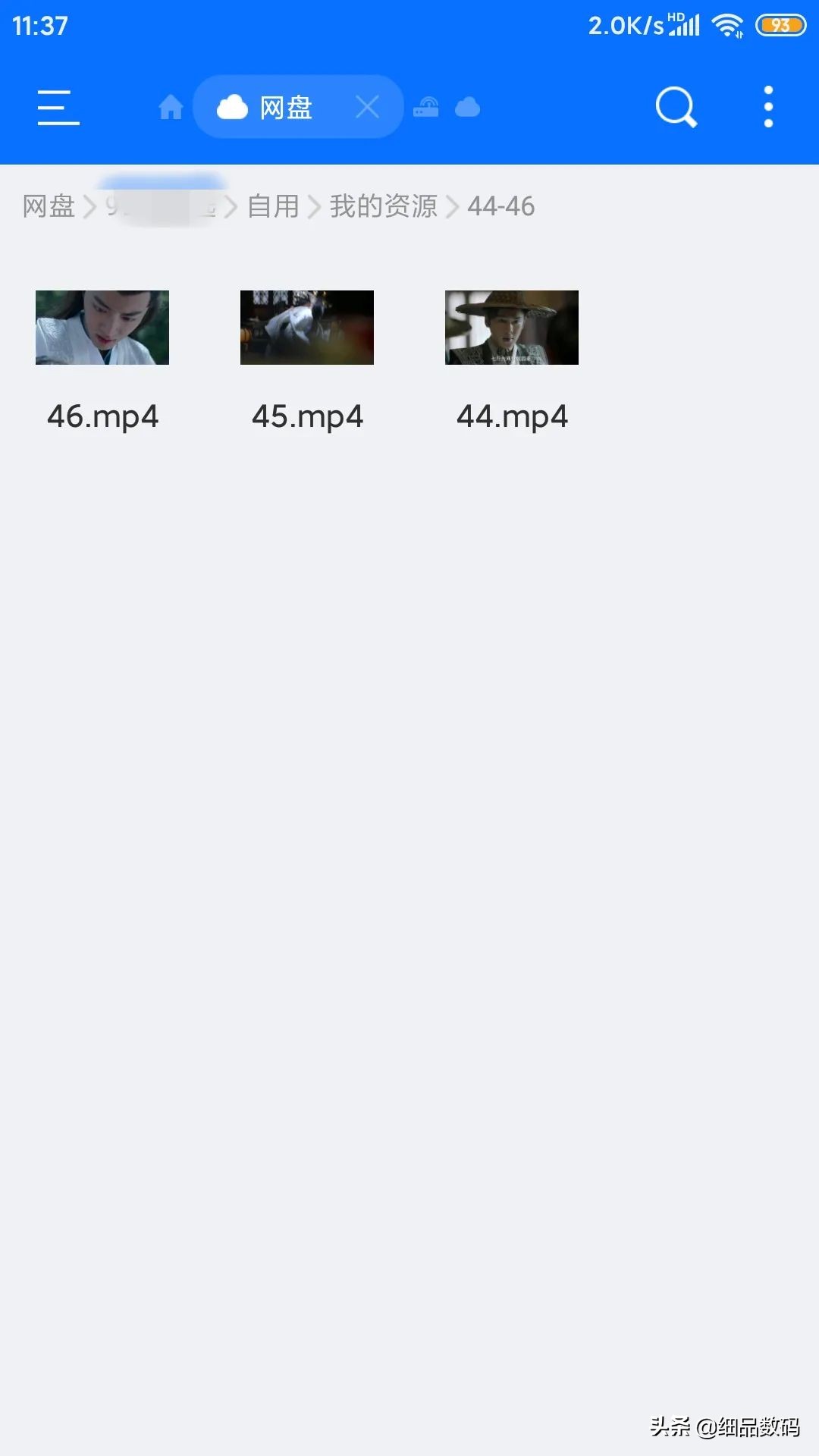
Task: Switch to the network router tab
Action: pos(426,107)
